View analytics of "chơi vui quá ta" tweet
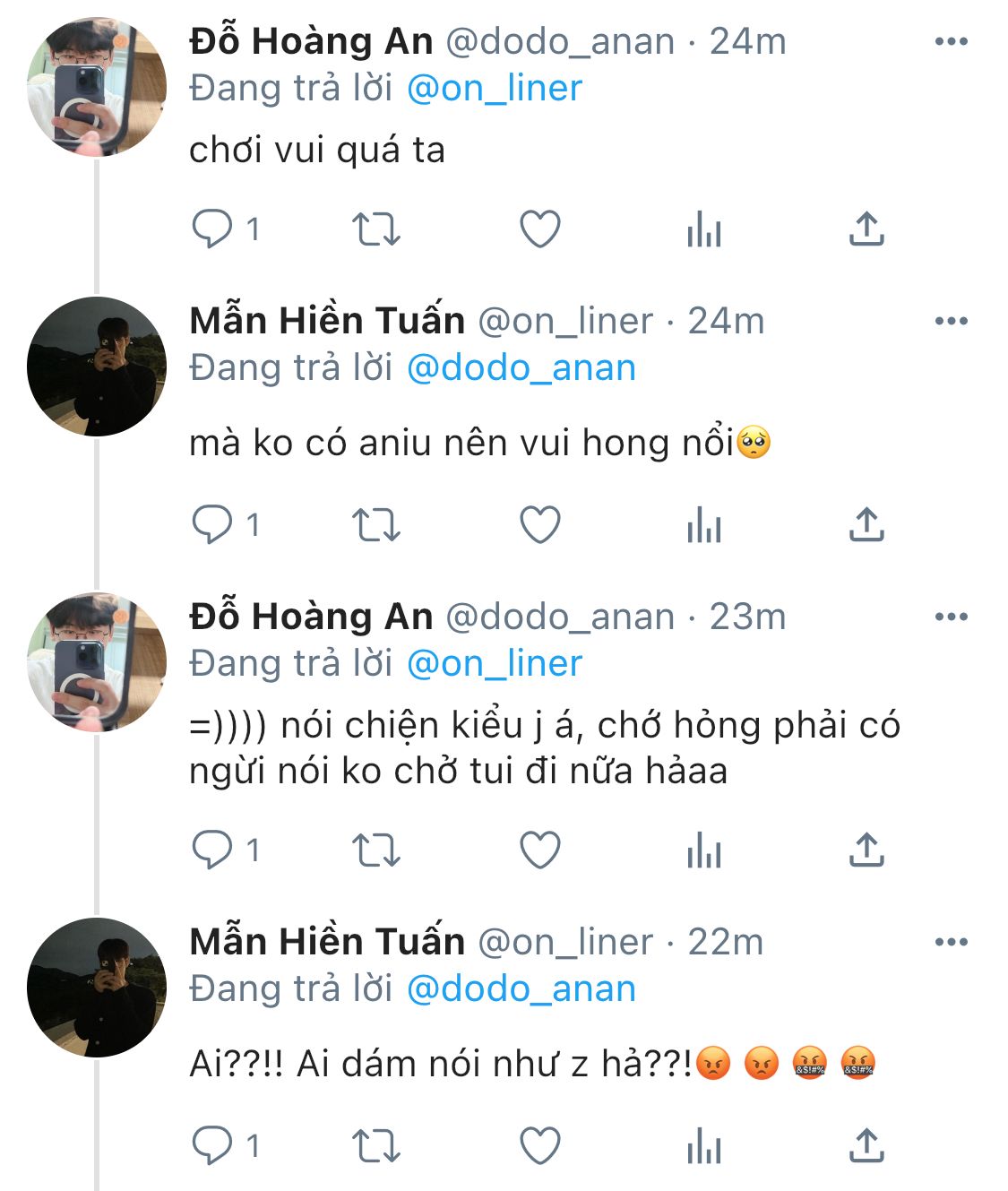Viewport: 1008px width, 1191px height. pyautogui.click(x=704, y=229)
